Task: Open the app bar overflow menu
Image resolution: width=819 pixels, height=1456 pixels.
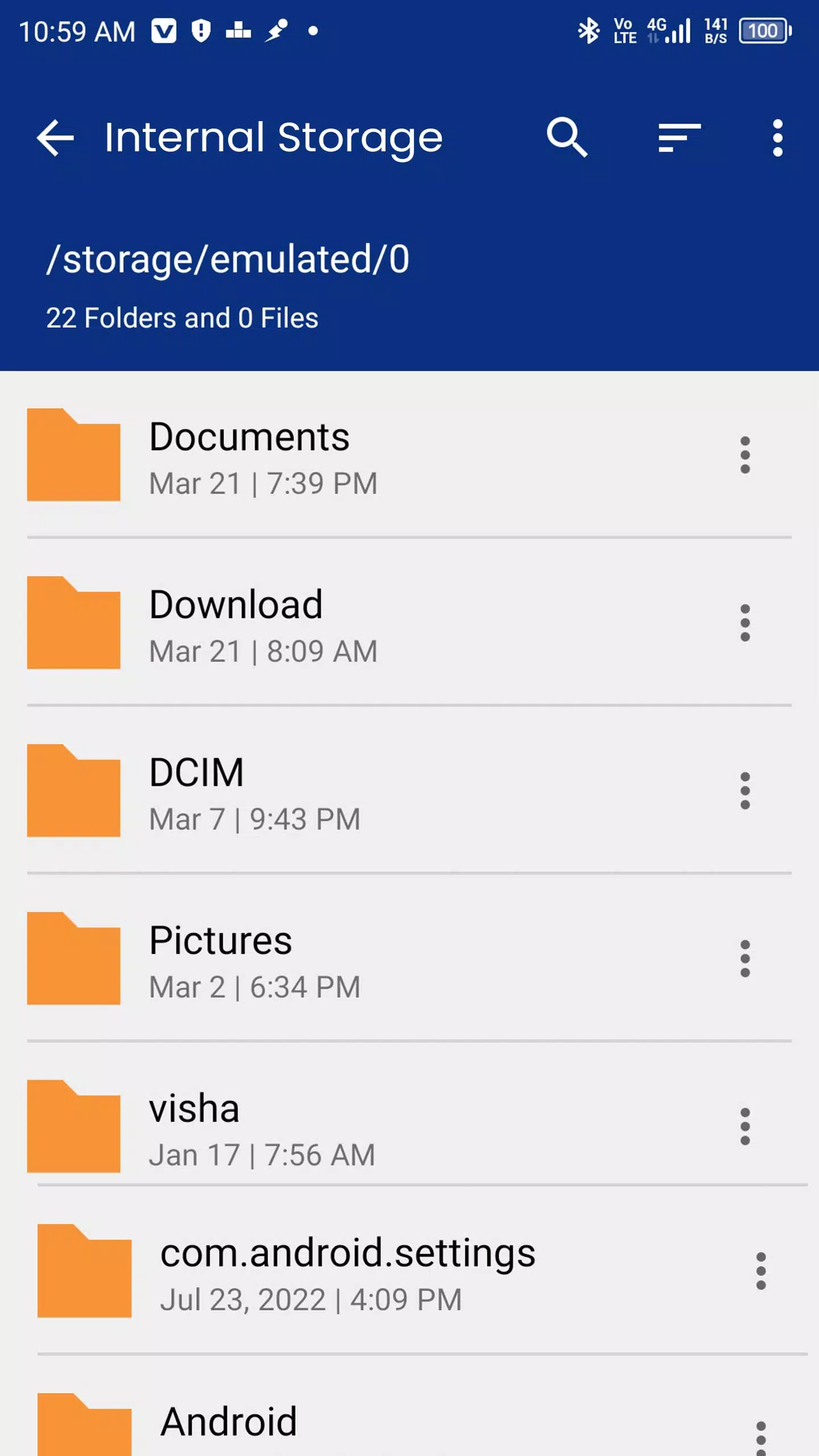Action: [777, 138]
